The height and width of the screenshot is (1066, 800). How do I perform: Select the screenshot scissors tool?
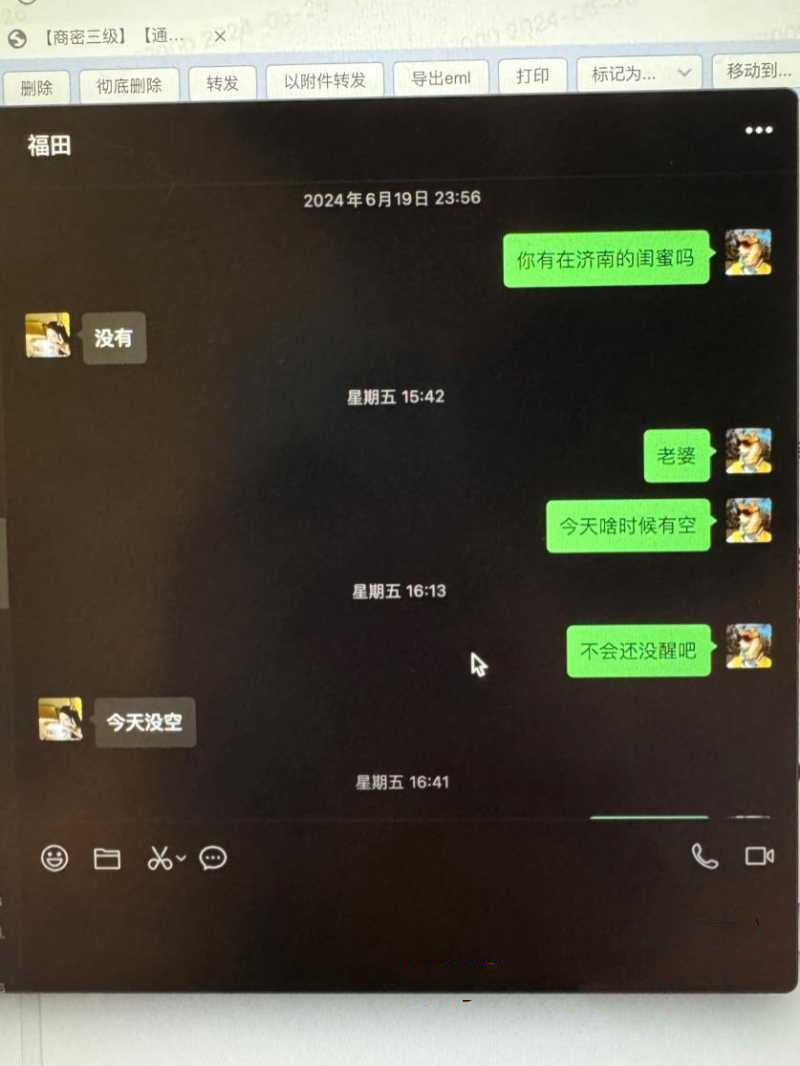coord(160,858)
